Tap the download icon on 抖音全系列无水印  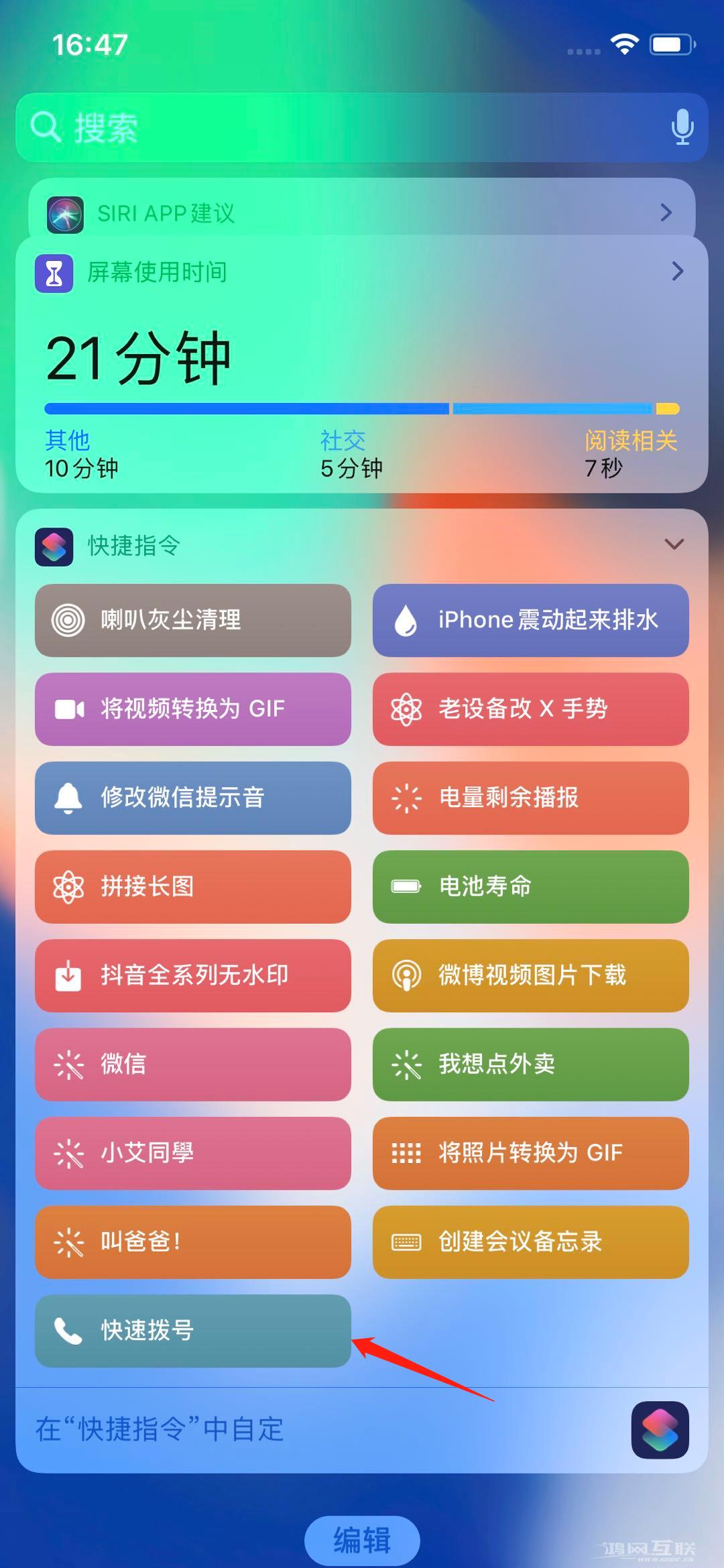67,975
